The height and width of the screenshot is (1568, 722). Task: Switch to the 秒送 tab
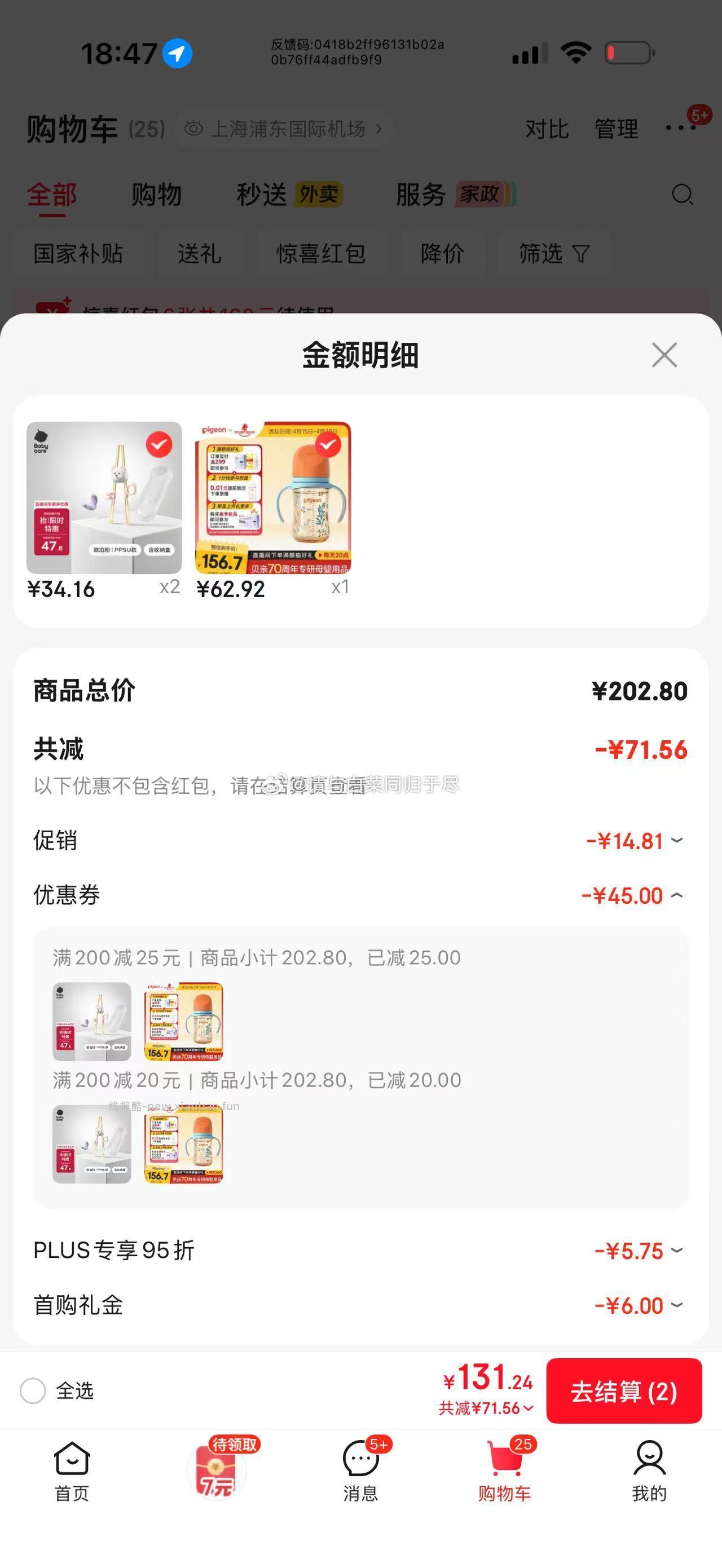(x=262, y=195)
